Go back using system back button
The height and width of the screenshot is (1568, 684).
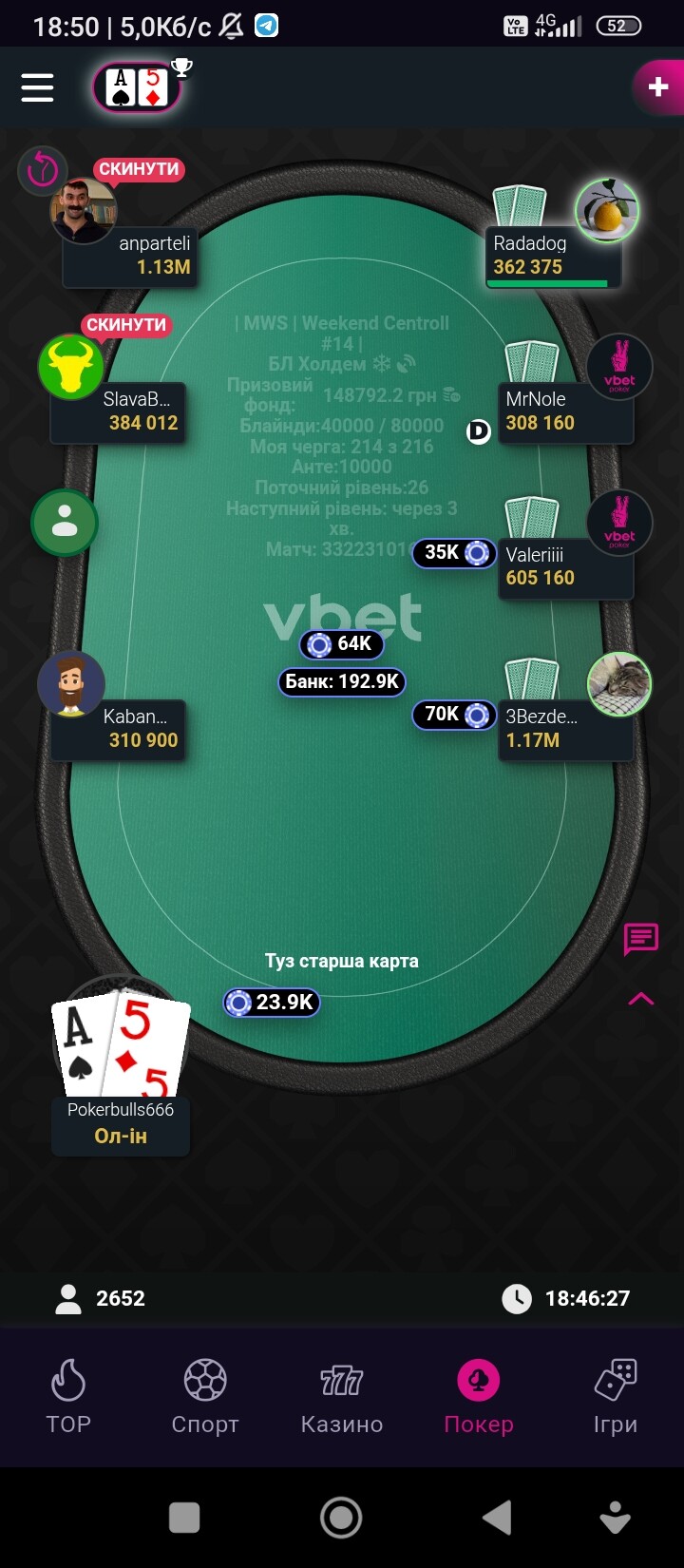(497, 1518)
